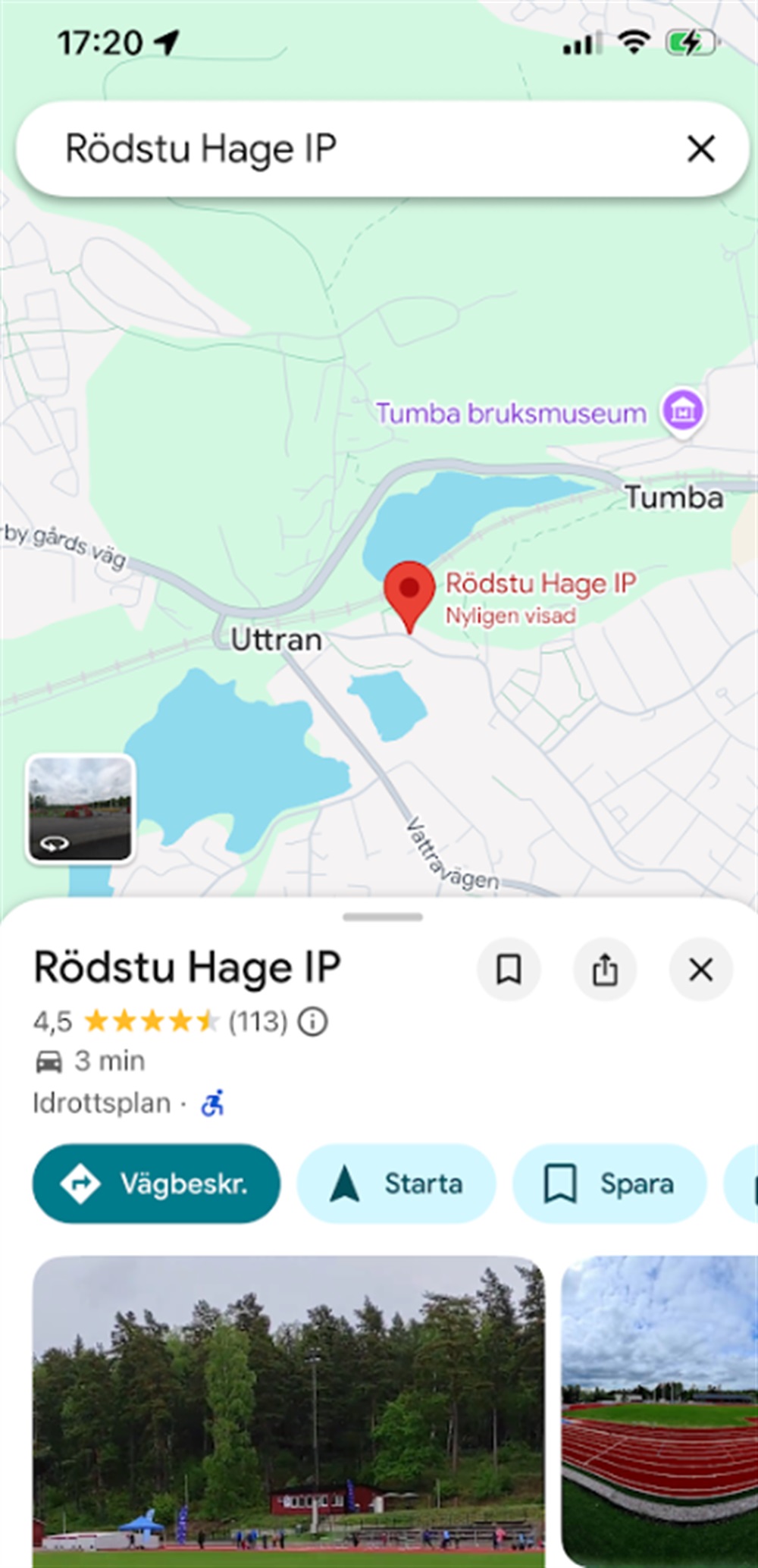Tap the Rödstu Hage IP search field
This screenshot has height=1568, width=758.
pyautogui.click(x=341, y=149)
